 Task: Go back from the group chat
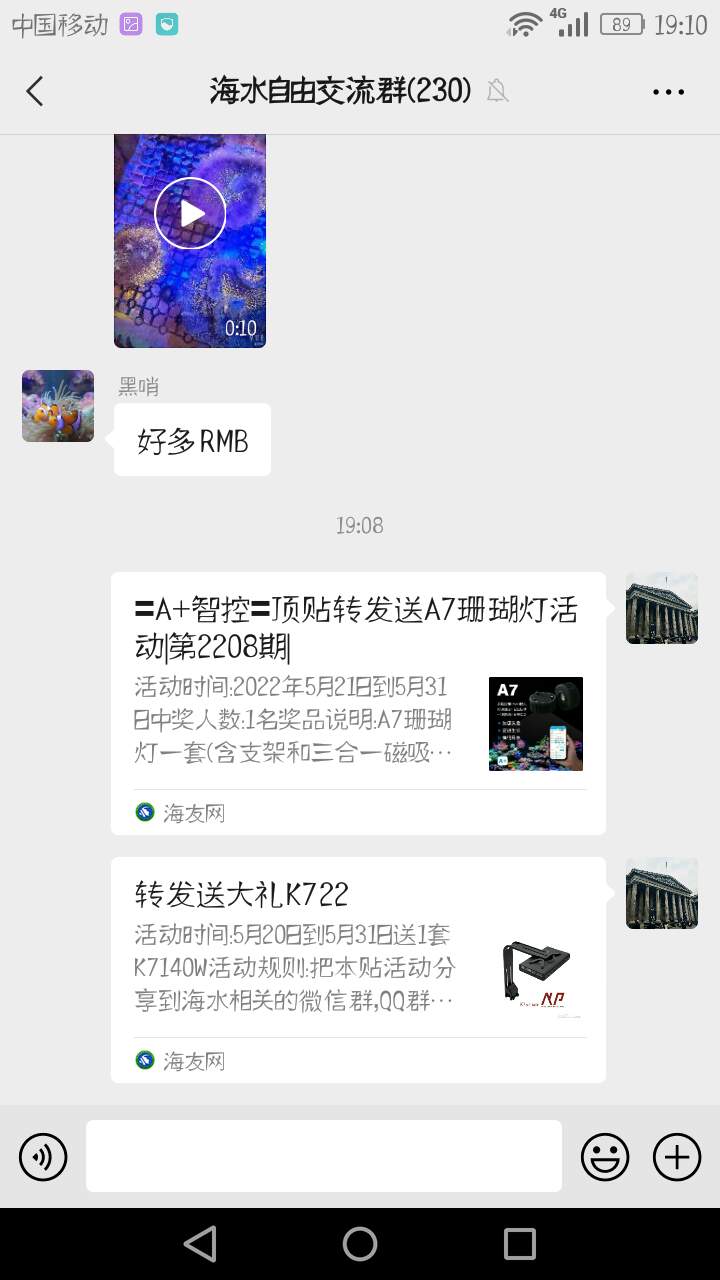pos(35,92)
